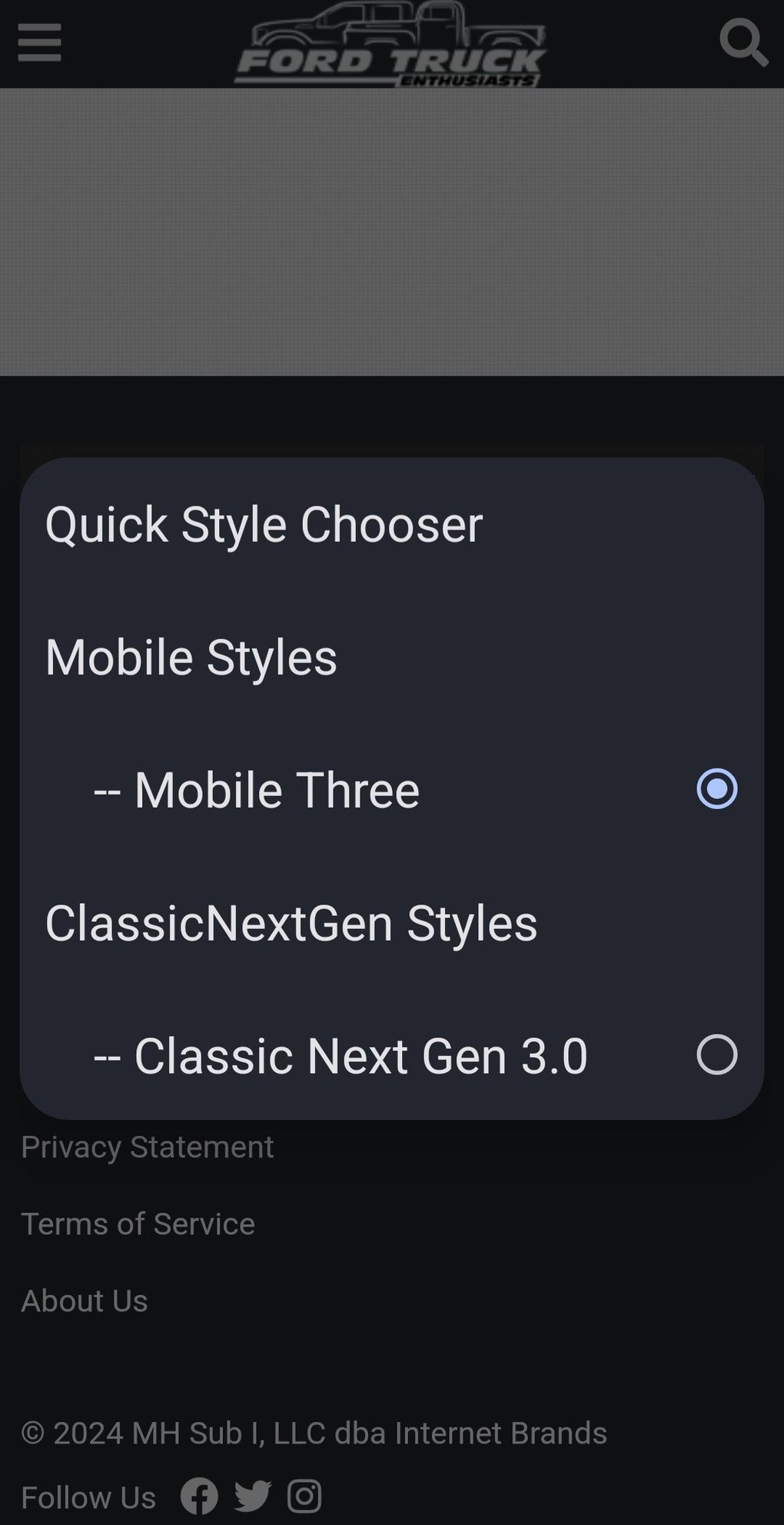
Task: Visit the Facebook page icon
Action: tap(199, 1497)
